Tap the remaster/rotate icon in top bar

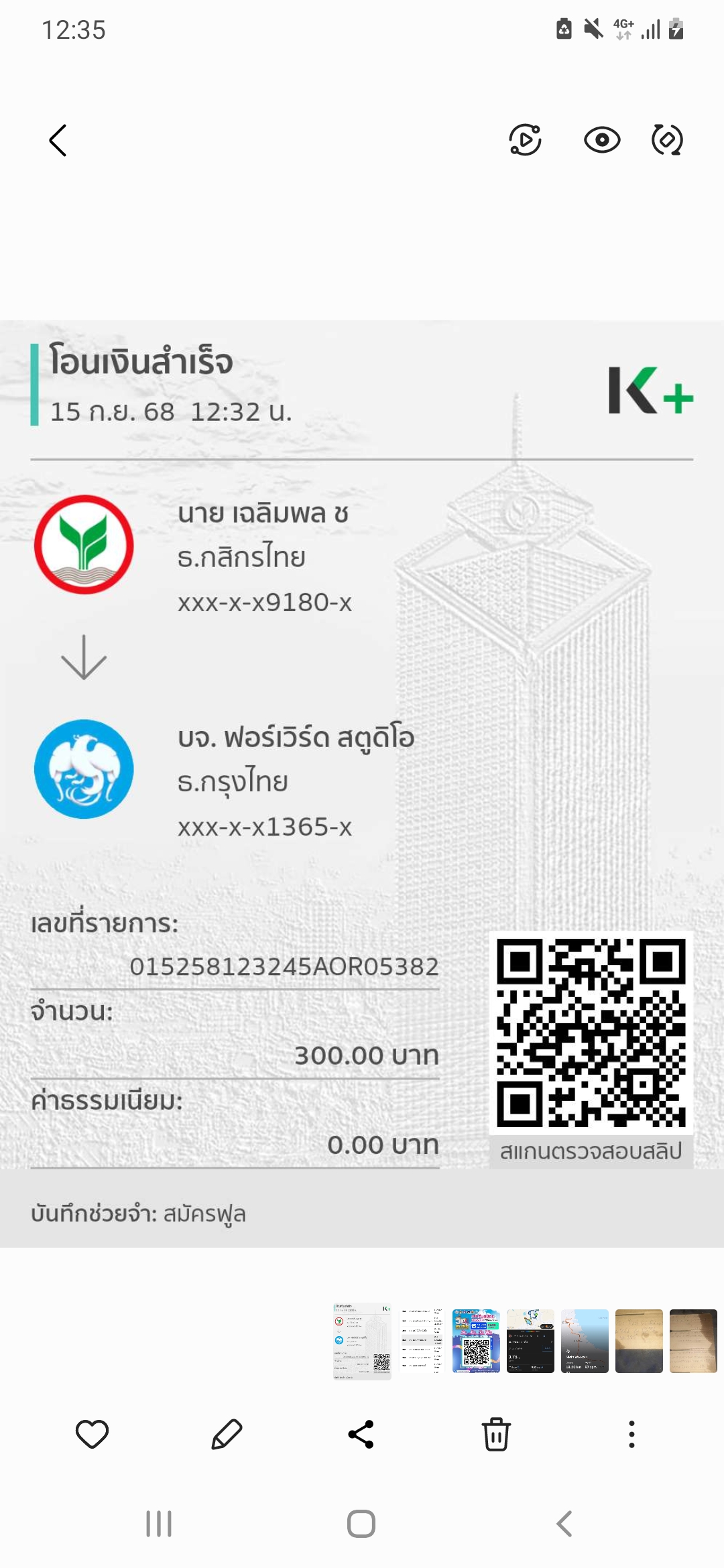coord(667,140)
